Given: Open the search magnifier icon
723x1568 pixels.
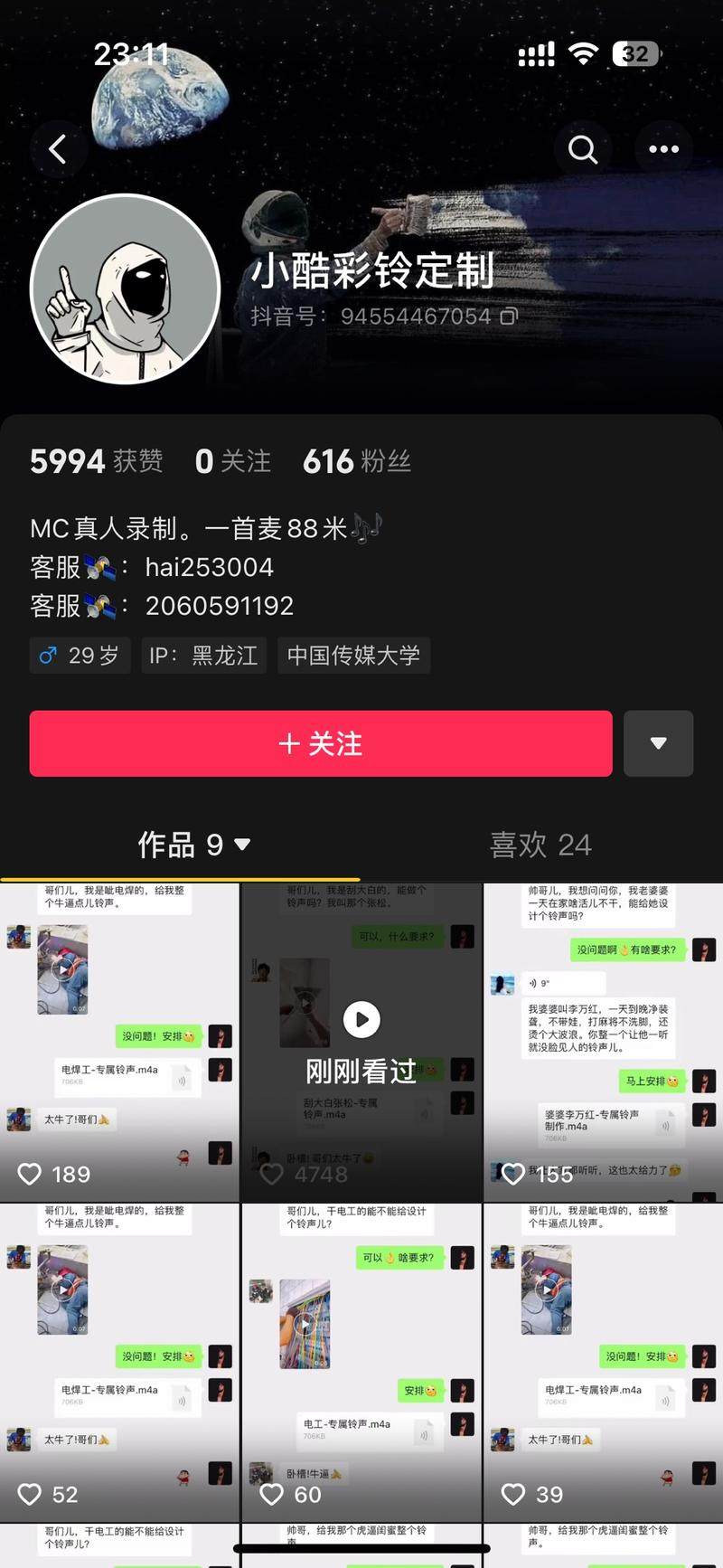Looking at the screenshot, I should [x=583, y=149].
